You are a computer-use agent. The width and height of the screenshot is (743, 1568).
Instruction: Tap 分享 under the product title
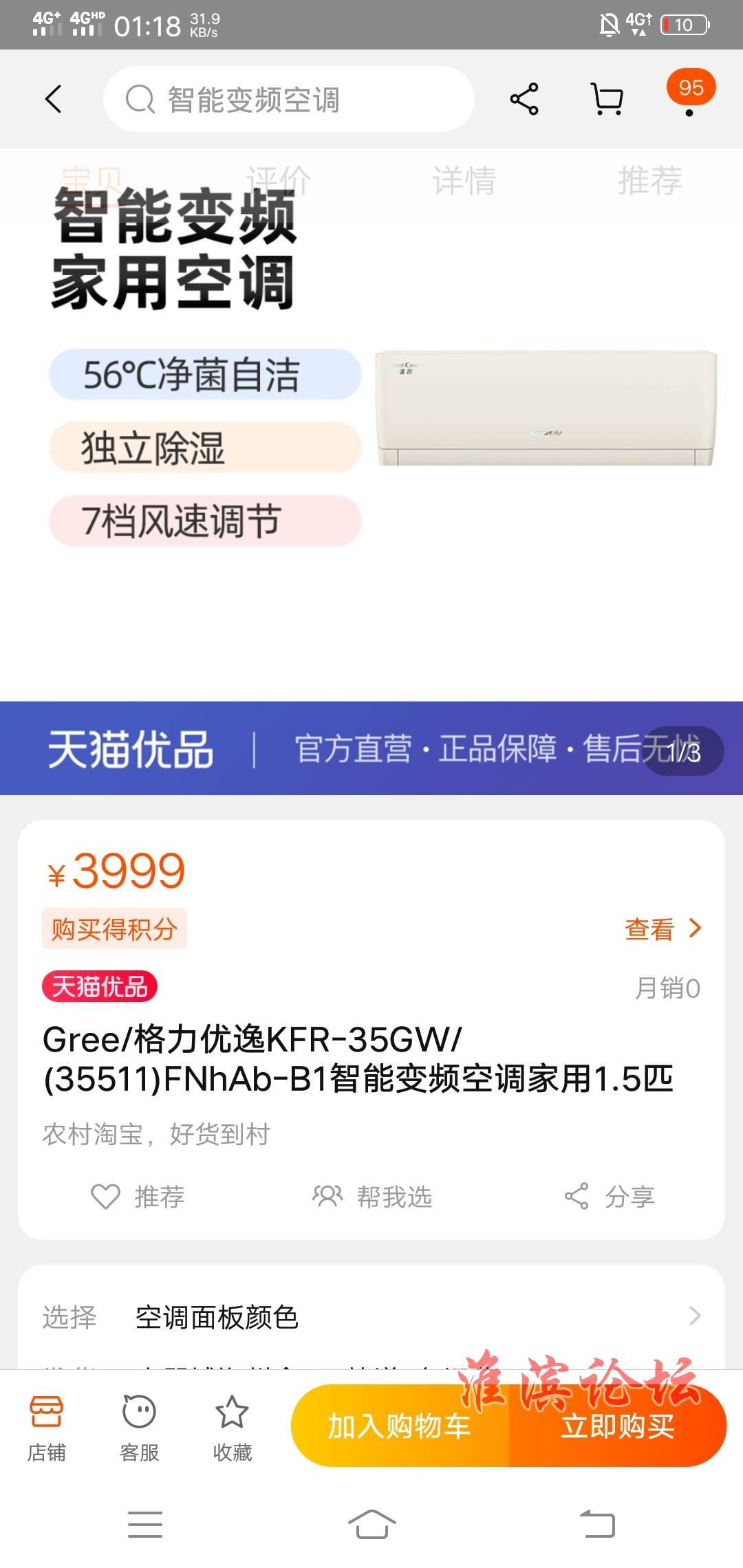[x=610, y=1197]
